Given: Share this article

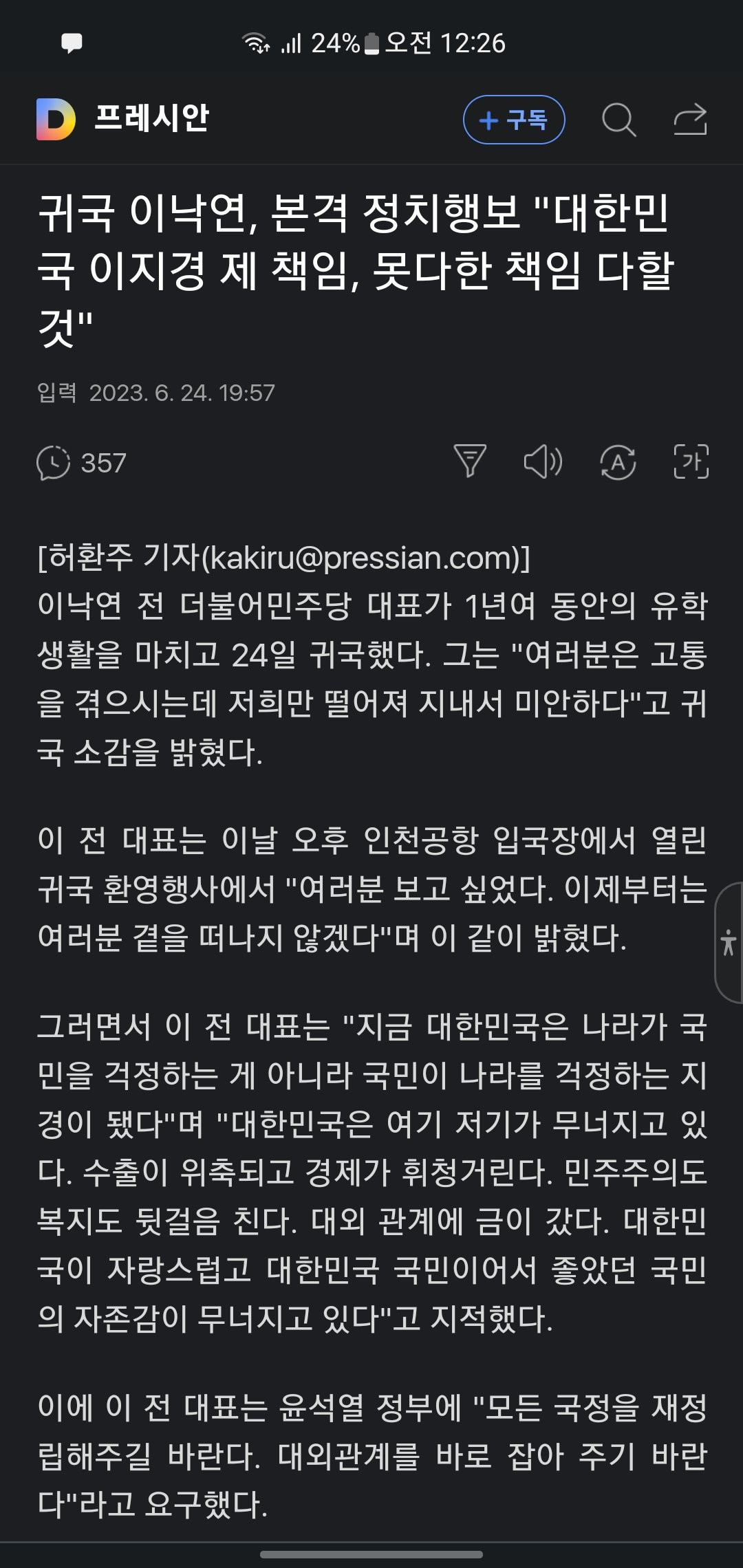Looking at the screenshot, I should (690, 120).
